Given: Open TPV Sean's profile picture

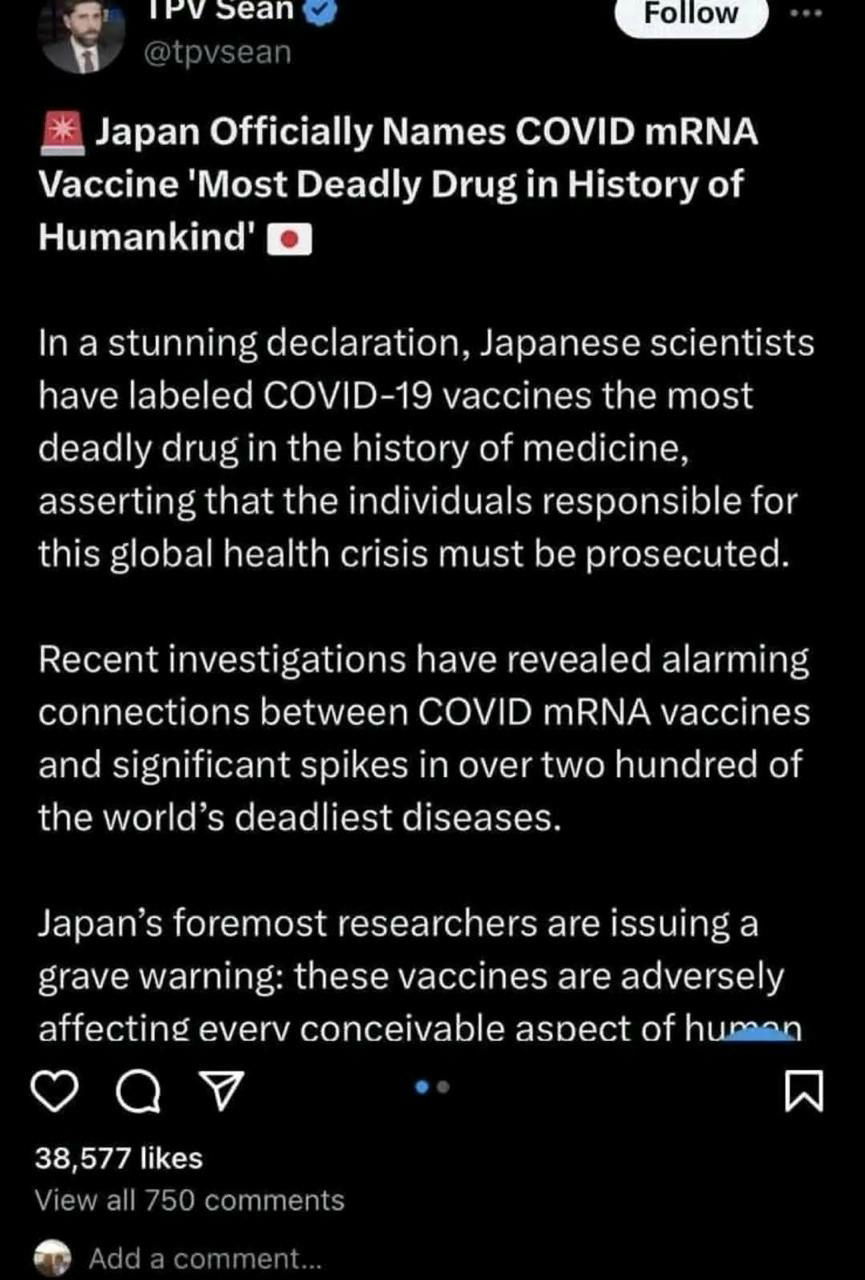Looking at the screenshot, I should pos(83,33).
